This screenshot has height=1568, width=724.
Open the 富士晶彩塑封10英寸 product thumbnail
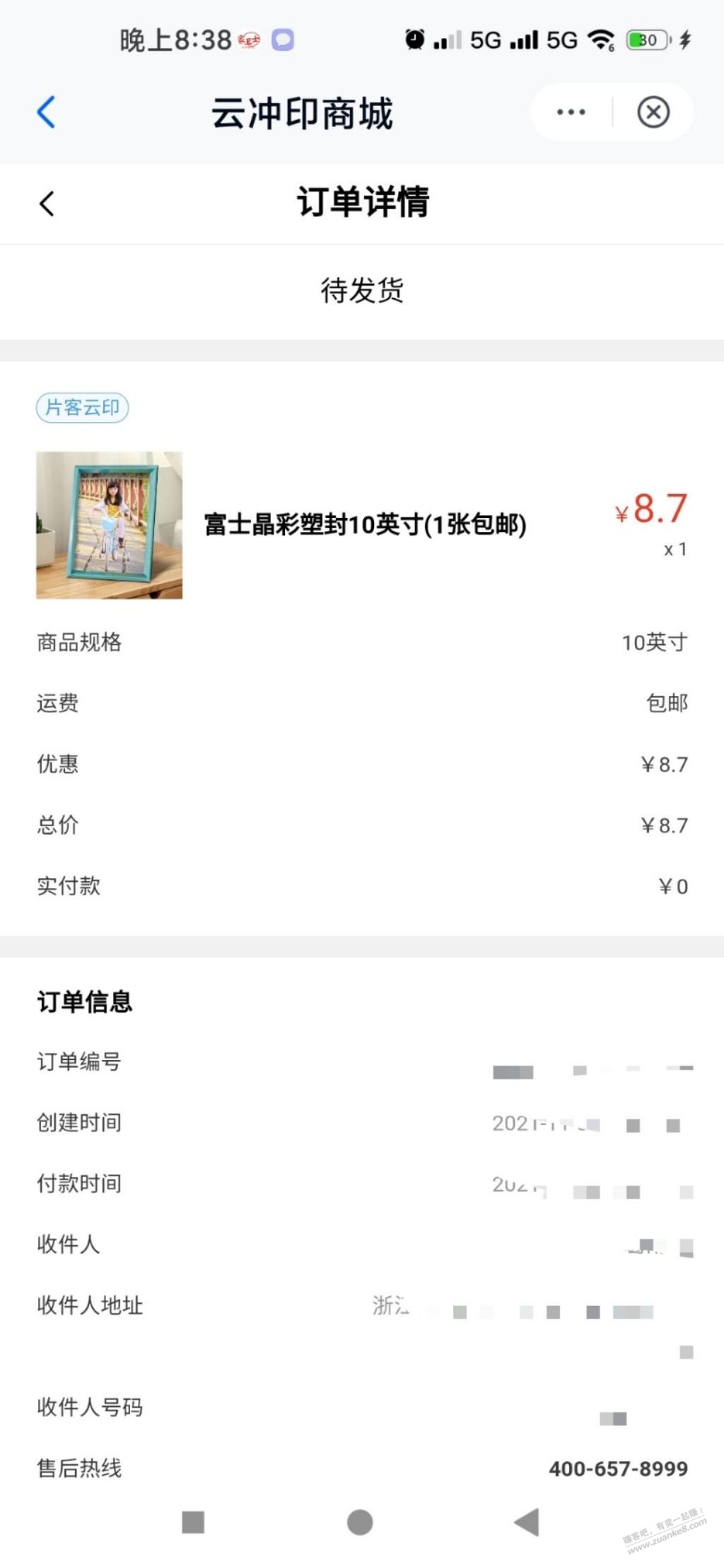(110, 525)
